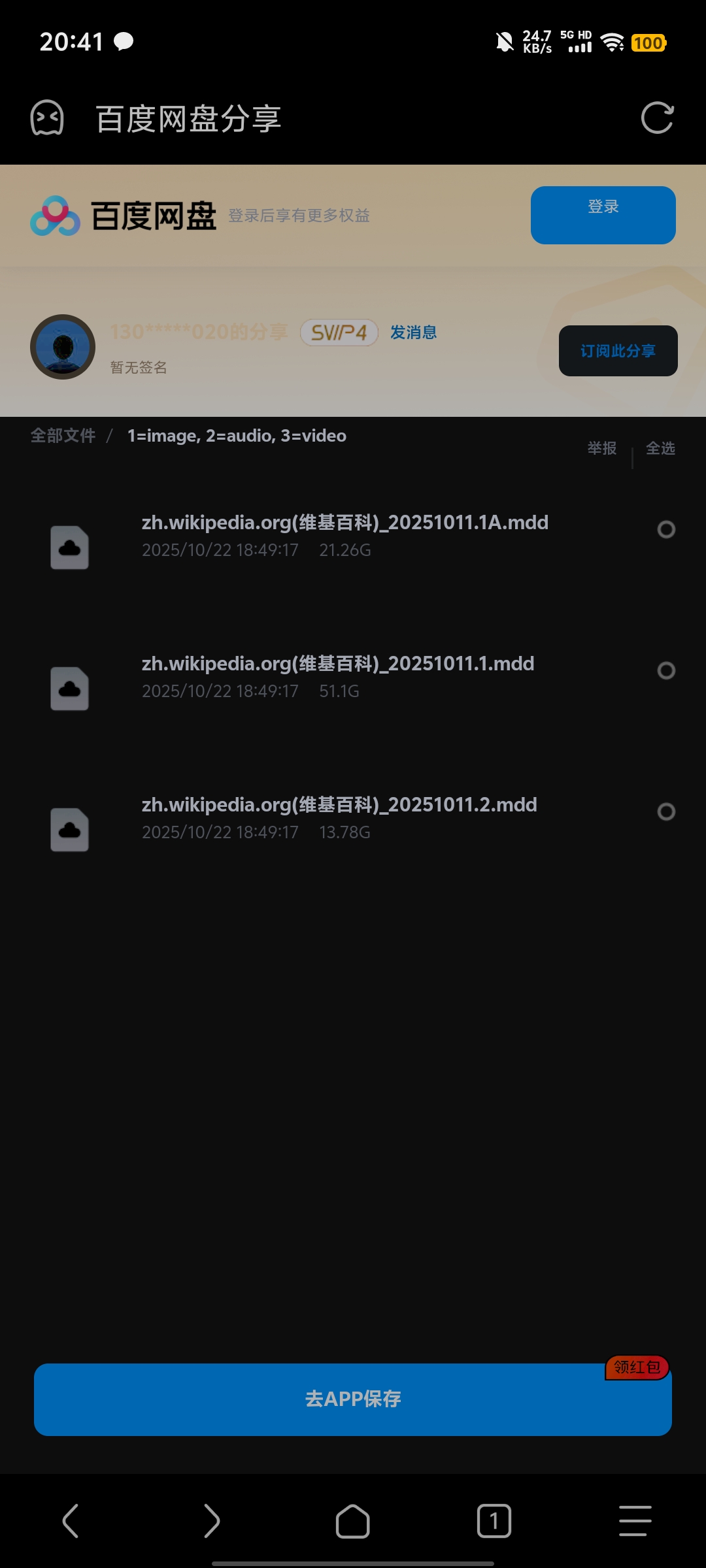
Task: Open the 20251011.2.mdd file row
Action: pos(339,817)
